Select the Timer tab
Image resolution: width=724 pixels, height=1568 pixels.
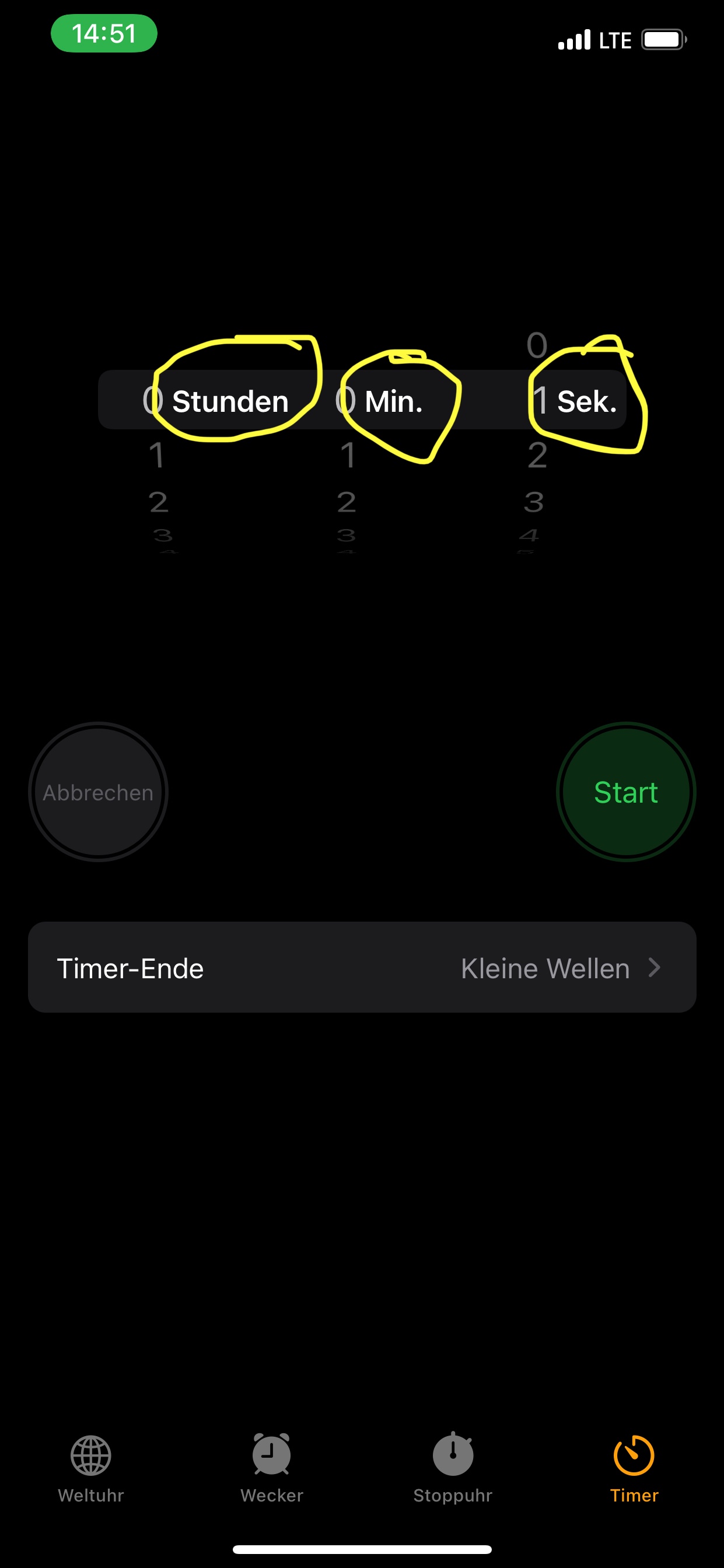(633, 1467)
